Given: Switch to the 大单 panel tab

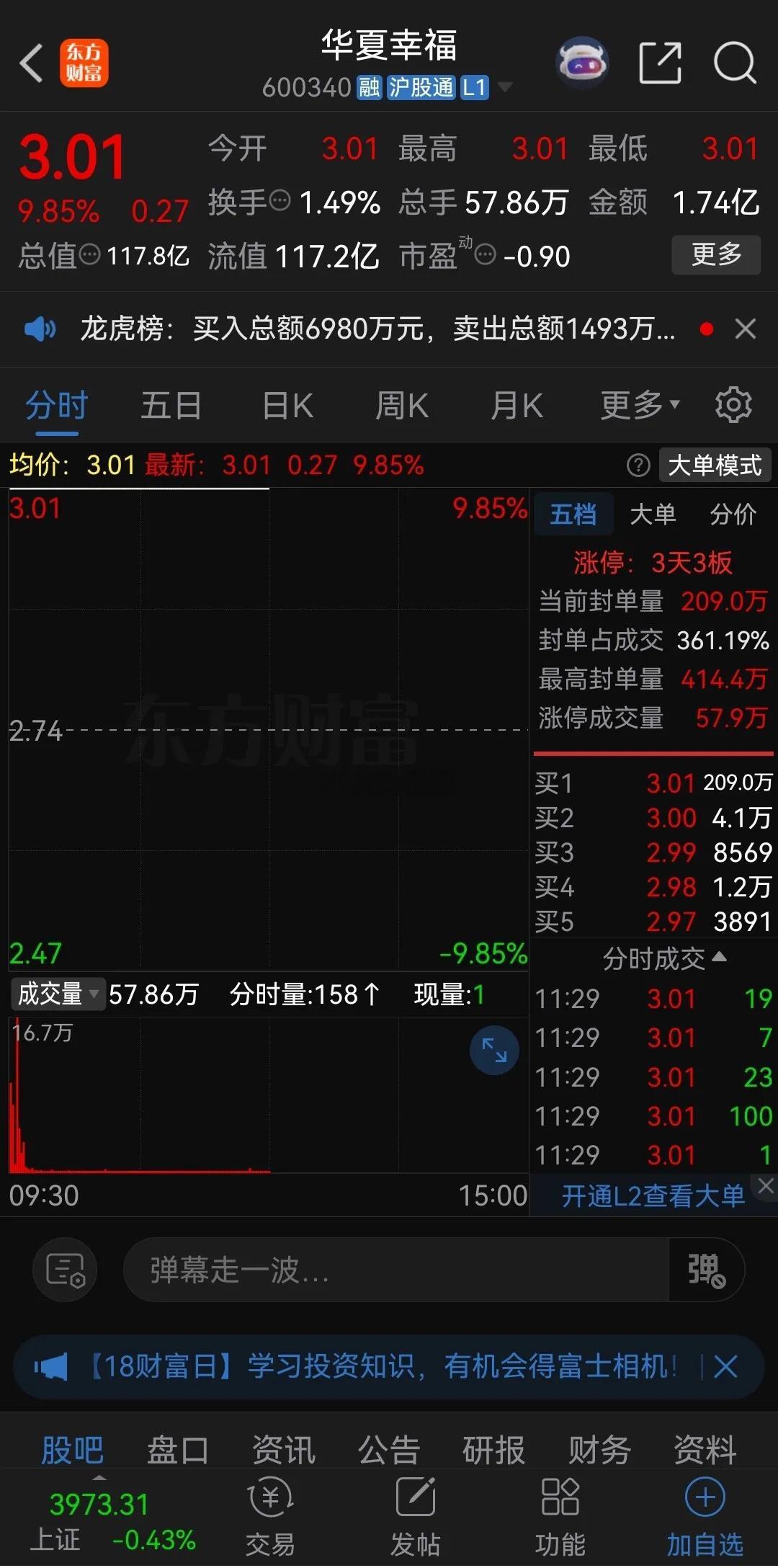Looking at the screenshot, I should (653, 514).
